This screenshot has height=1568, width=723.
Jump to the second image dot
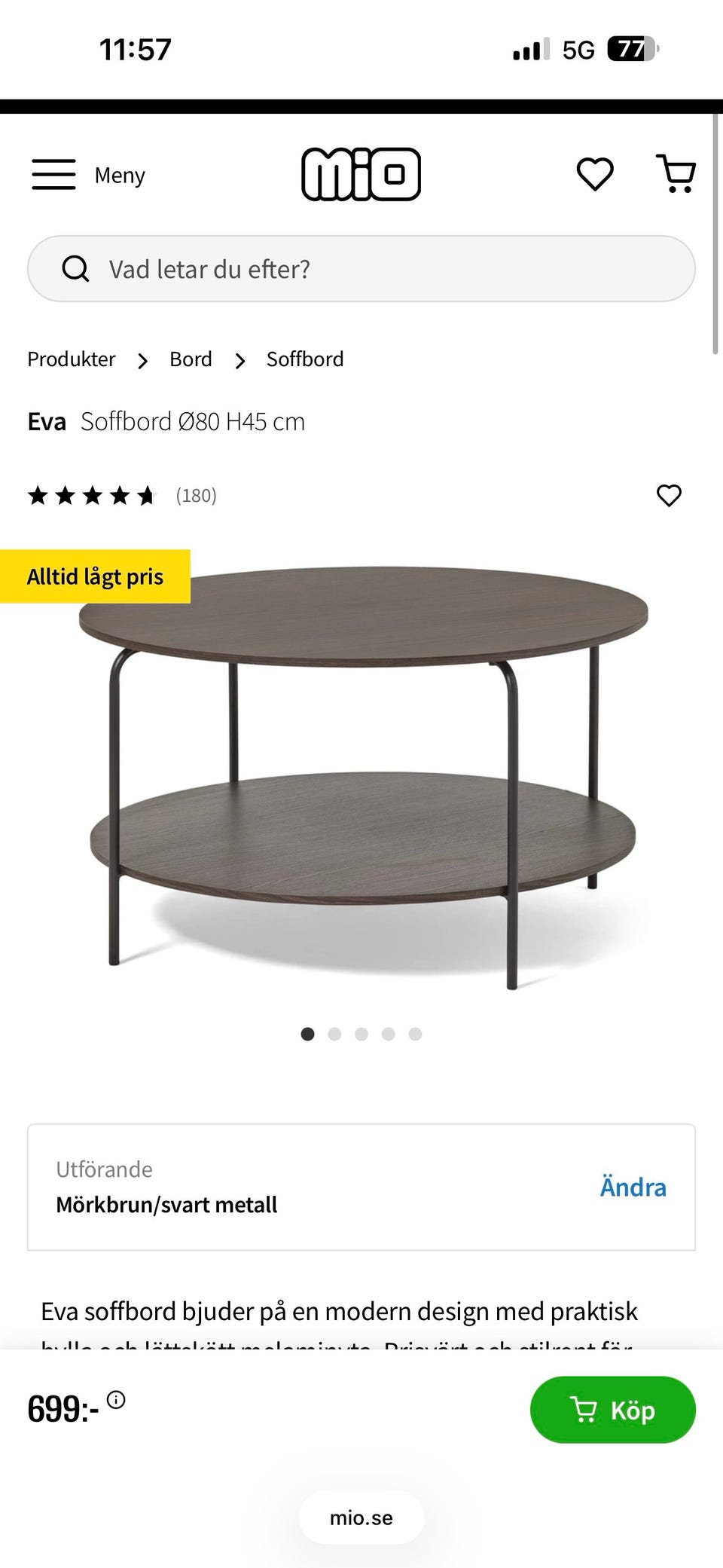(x=334, y=1034)
